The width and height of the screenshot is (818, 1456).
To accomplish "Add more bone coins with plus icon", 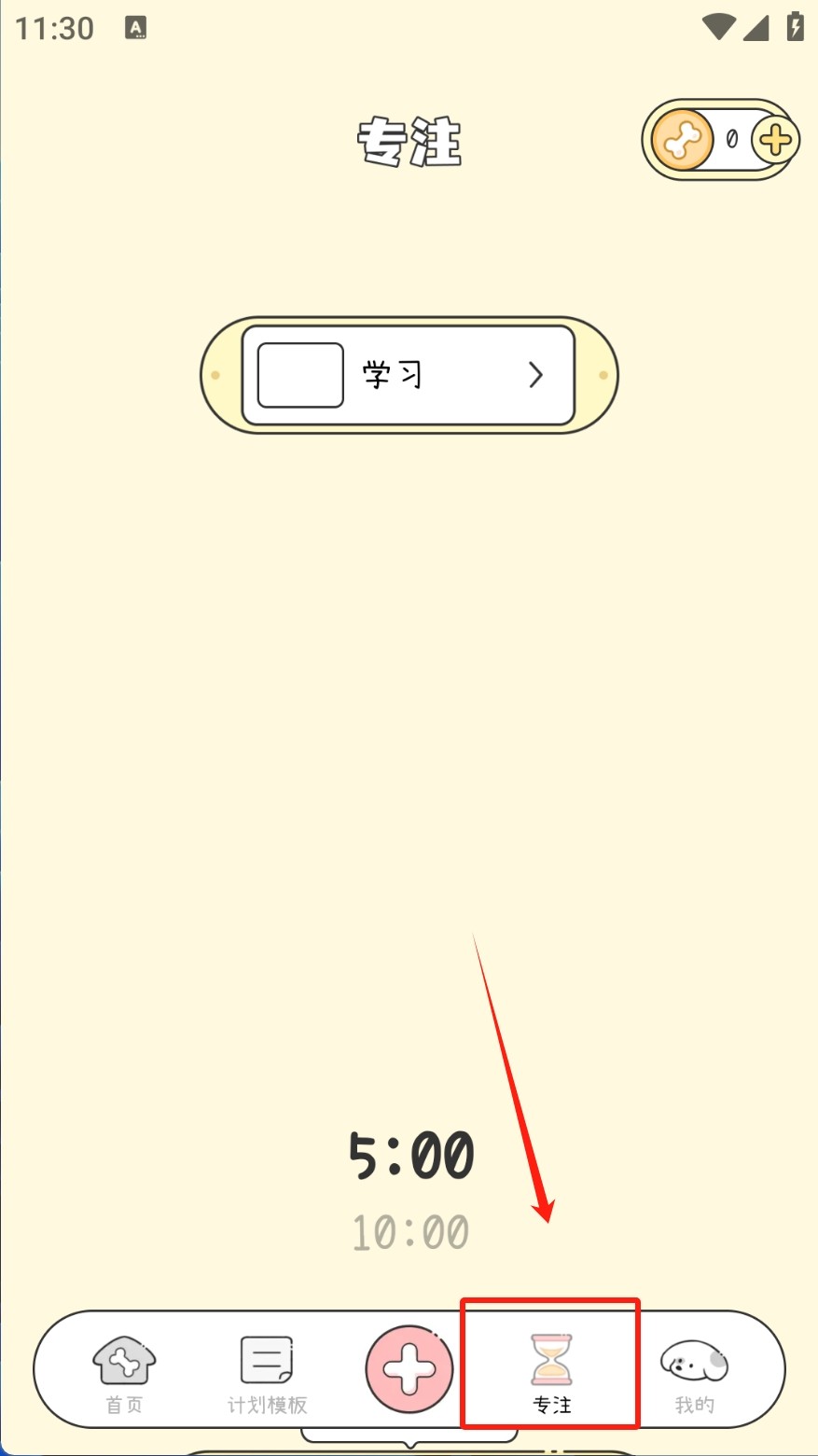I will point(775,141).
